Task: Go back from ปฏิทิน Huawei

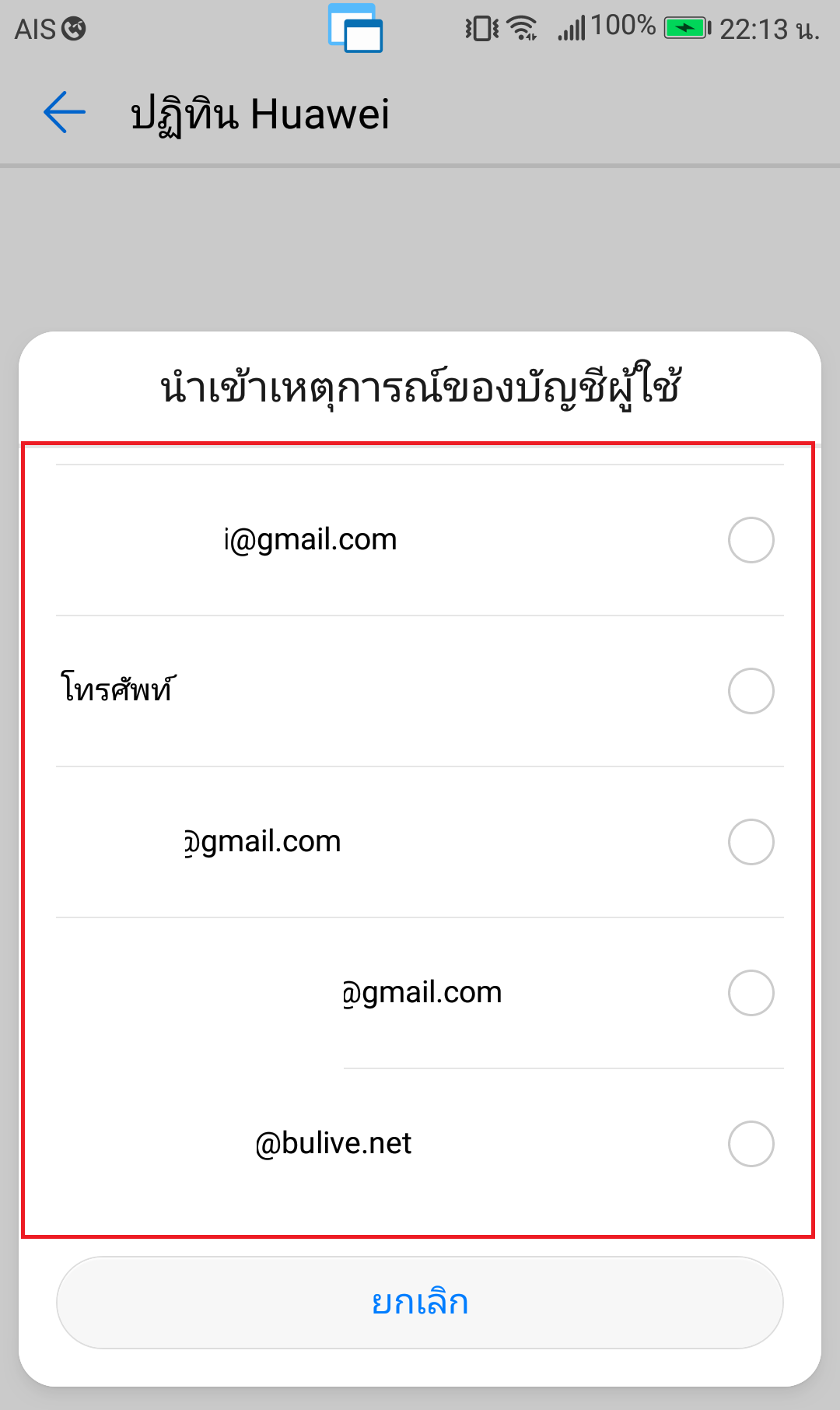Action: [65, 113]
